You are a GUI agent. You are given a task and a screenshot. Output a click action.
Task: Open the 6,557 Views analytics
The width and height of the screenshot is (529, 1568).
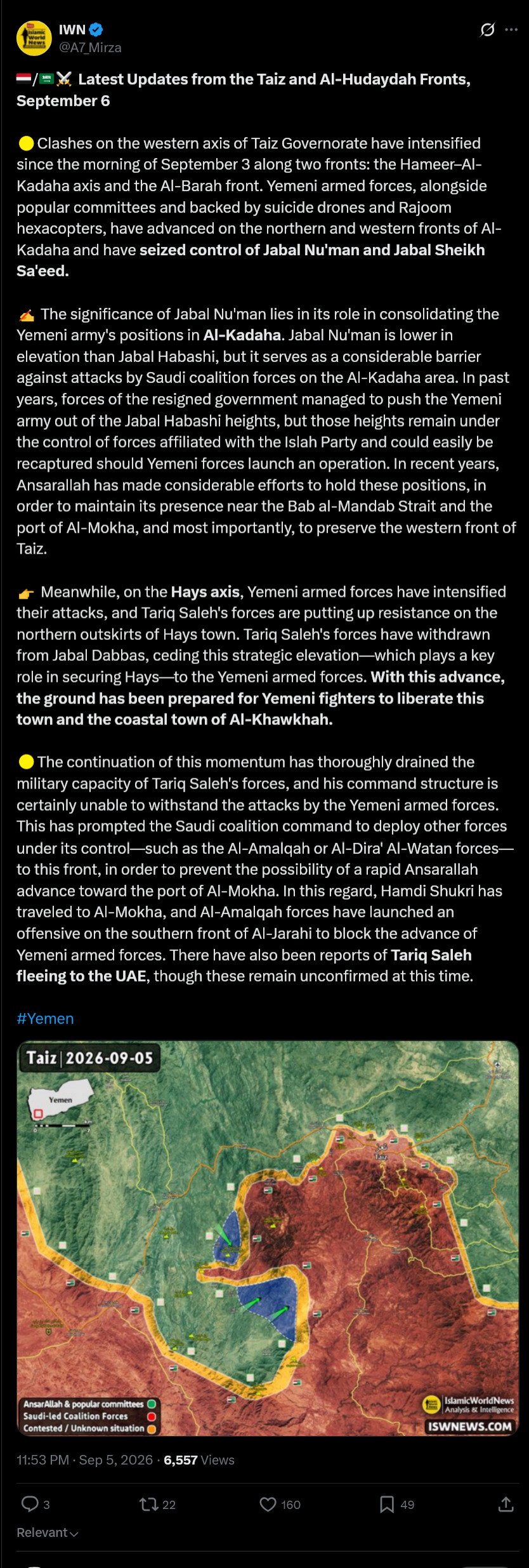[199, 1460]
